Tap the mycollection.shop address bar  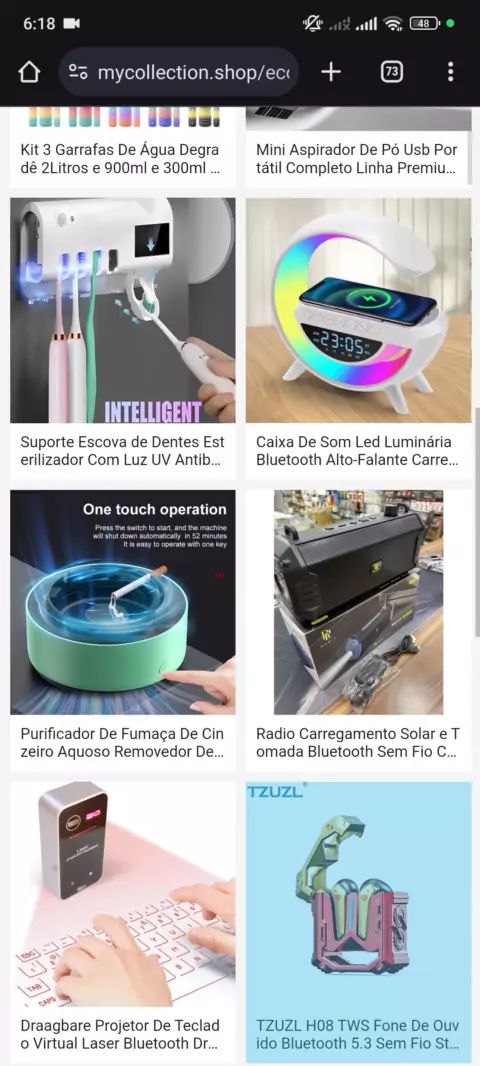pyautogui.click(x=178, y=72)
